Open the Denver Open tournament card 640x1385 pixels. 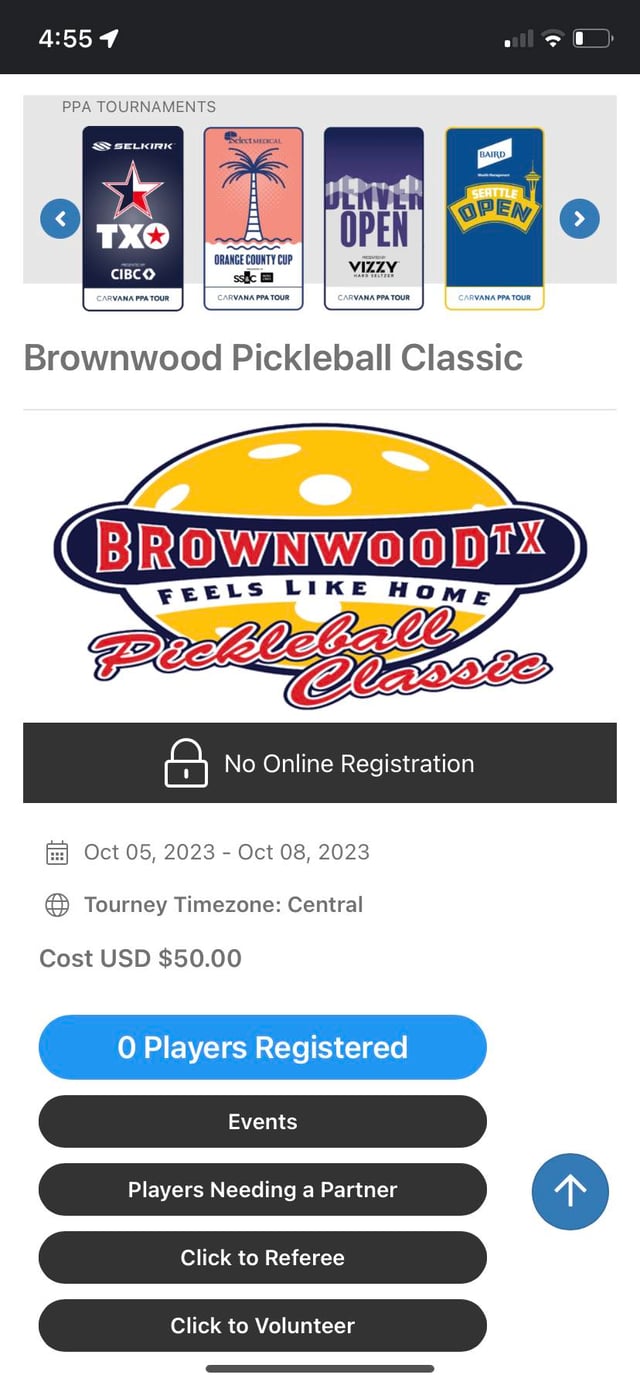pos(374,218)
